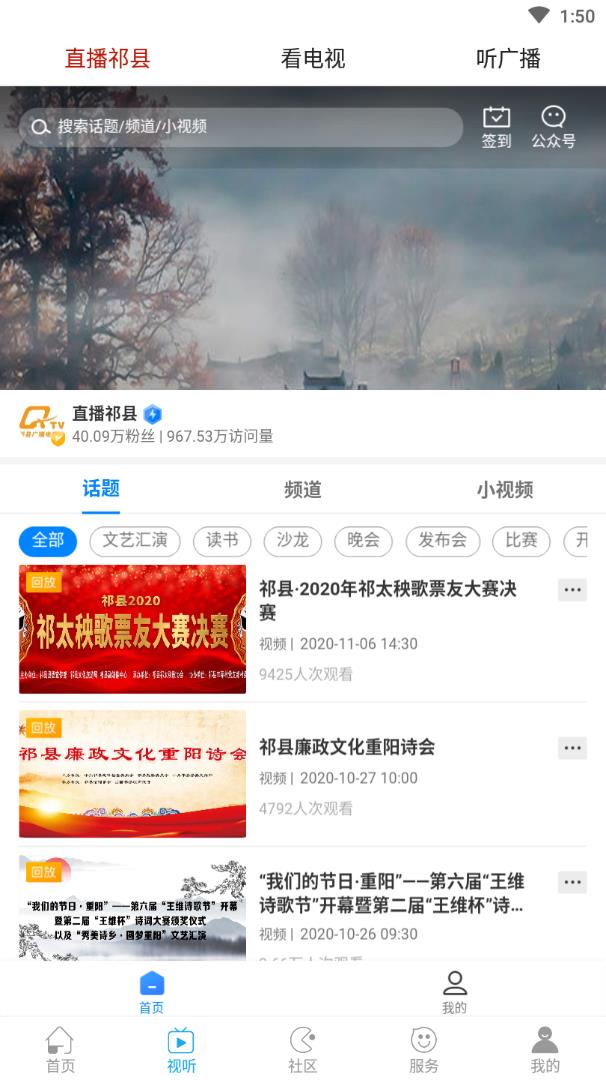Open the 祁太秧歌票友大赛决赛 video
Image resolution: width=606 pixels, height=1080 pixels.
point(132,629)
